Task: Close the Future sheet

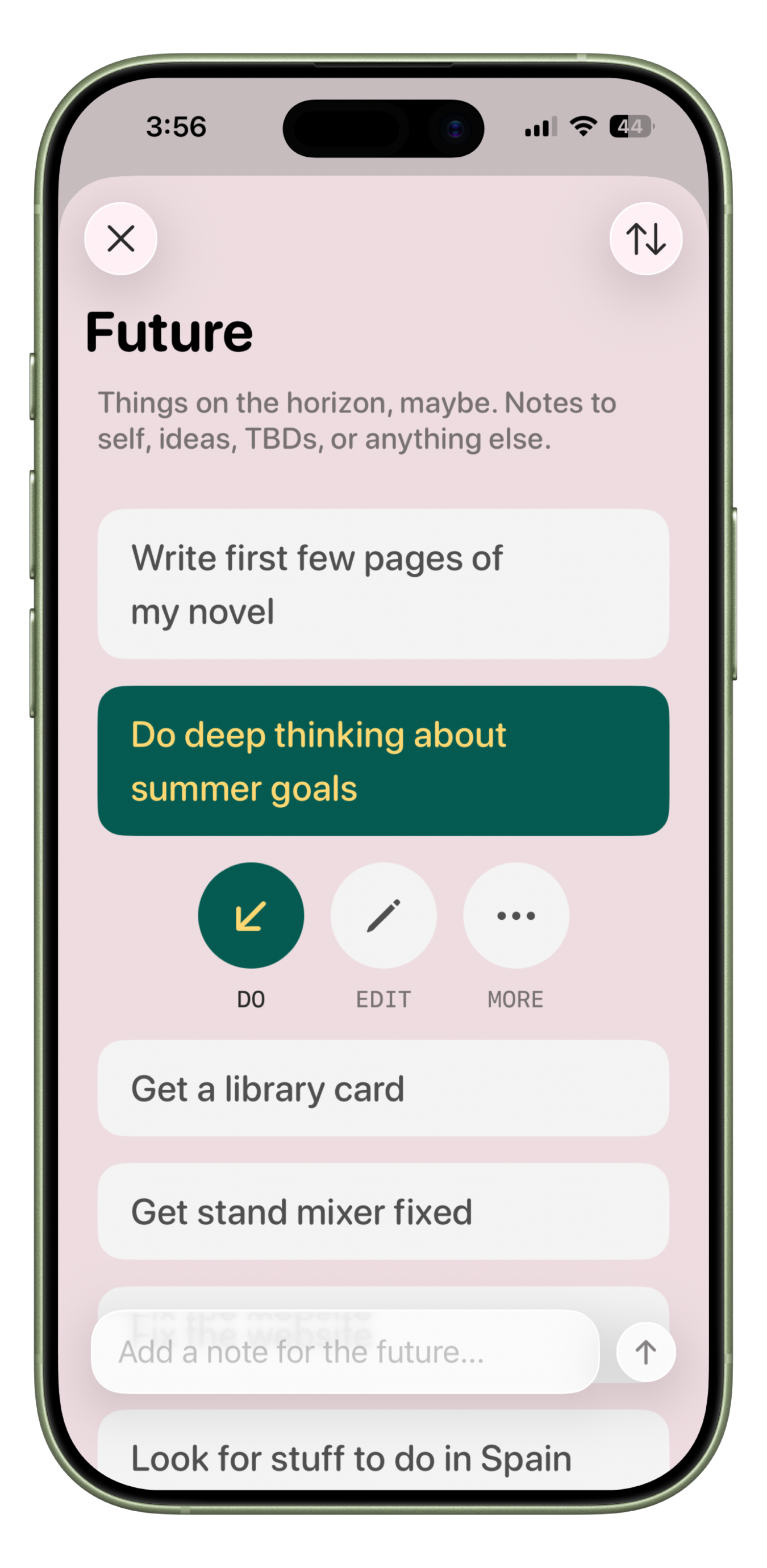Action: point(120,239)
